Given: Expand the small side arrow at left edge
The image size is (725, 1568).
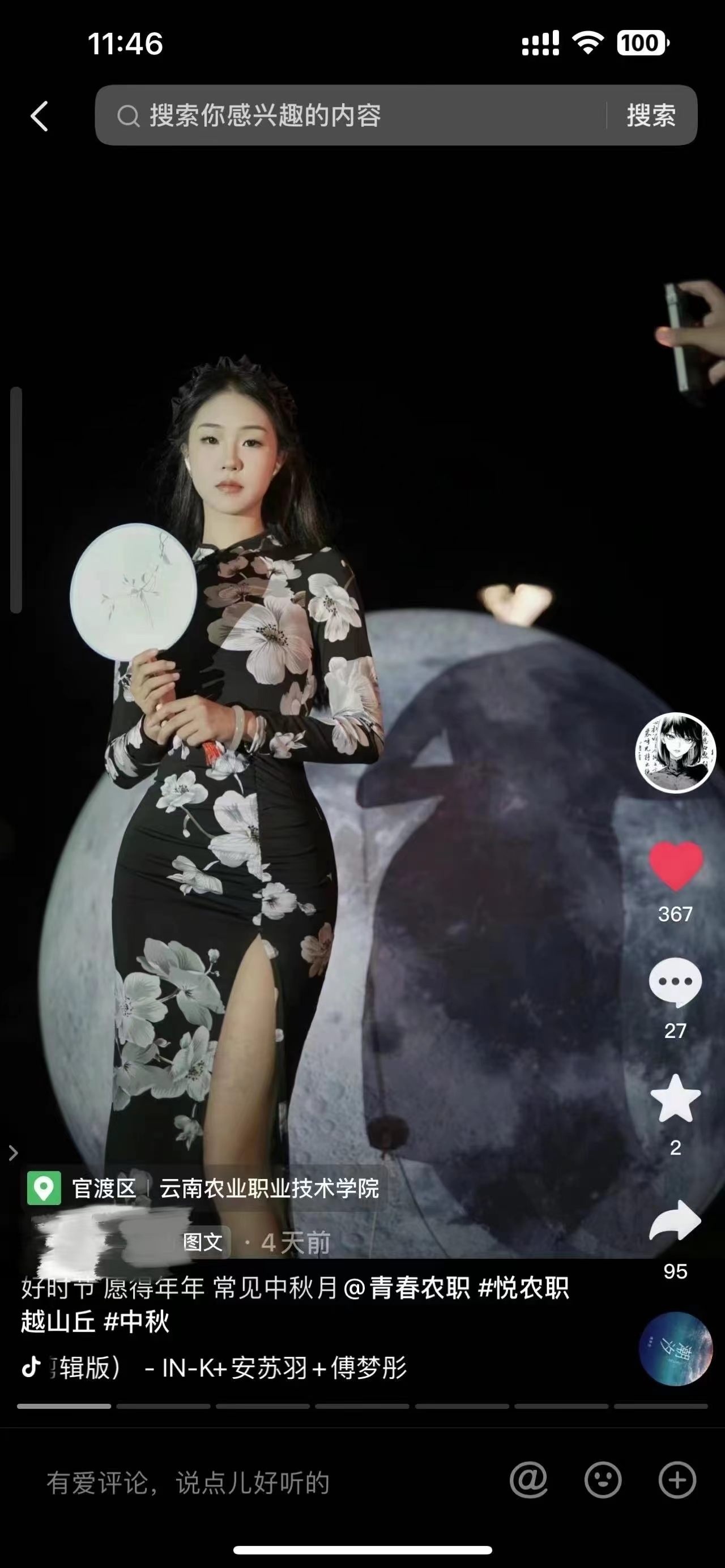Looking at the screenshot, I should tap(14, 1153).
